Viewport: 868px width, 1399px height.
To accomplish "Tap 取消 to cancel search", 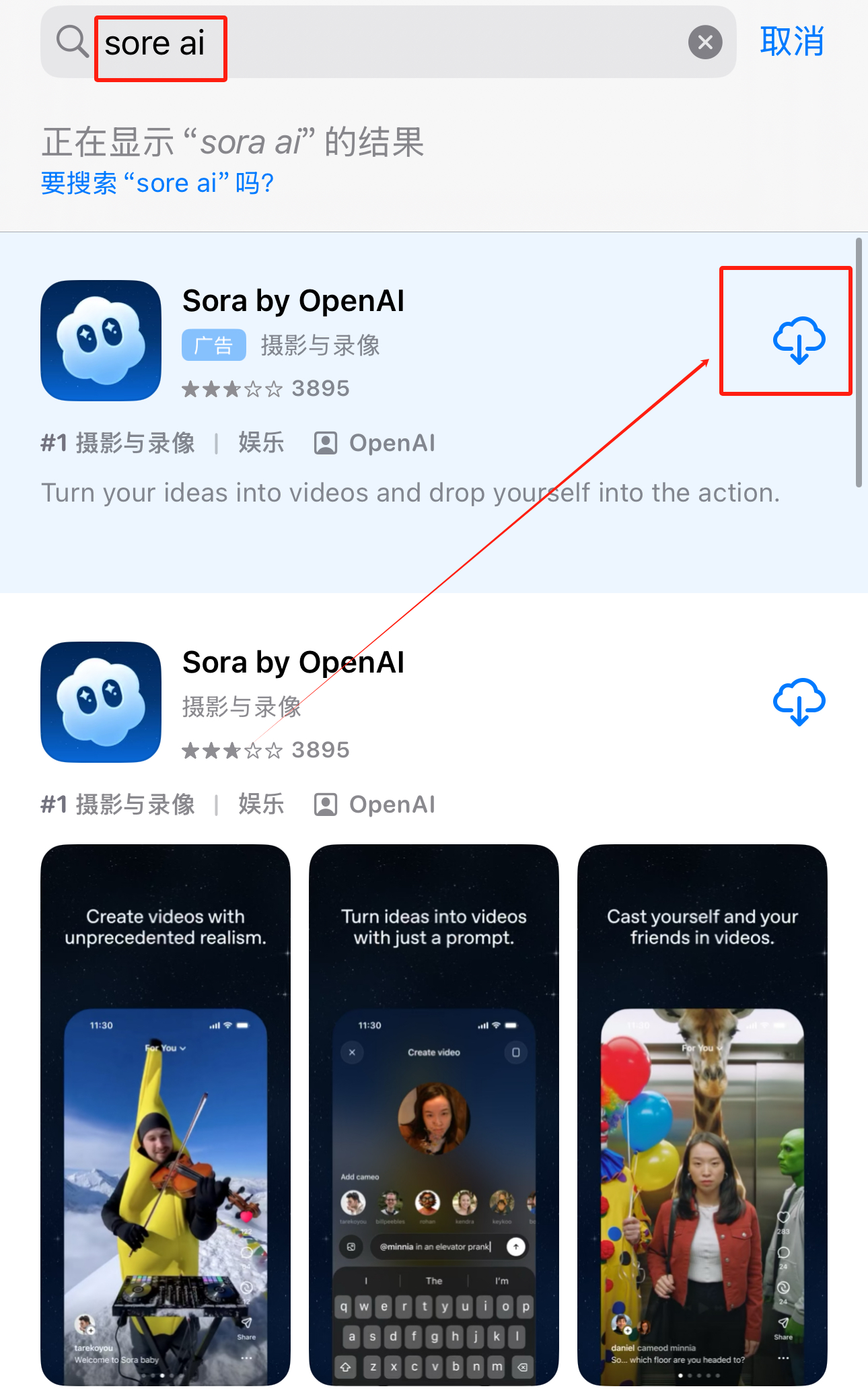I will coord(792,42).
